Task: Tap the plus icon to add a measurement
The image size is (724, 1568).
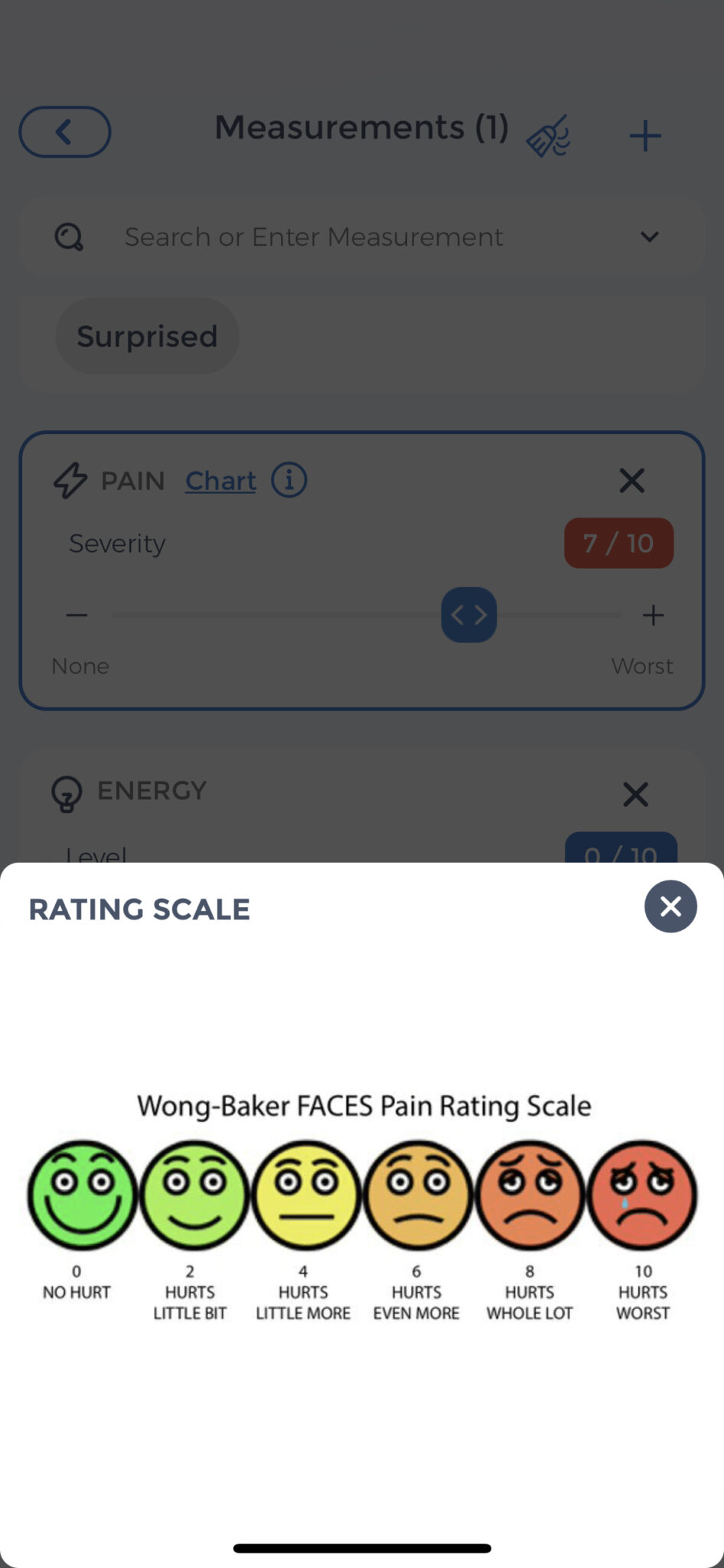Action: click(x=644, y=135)
